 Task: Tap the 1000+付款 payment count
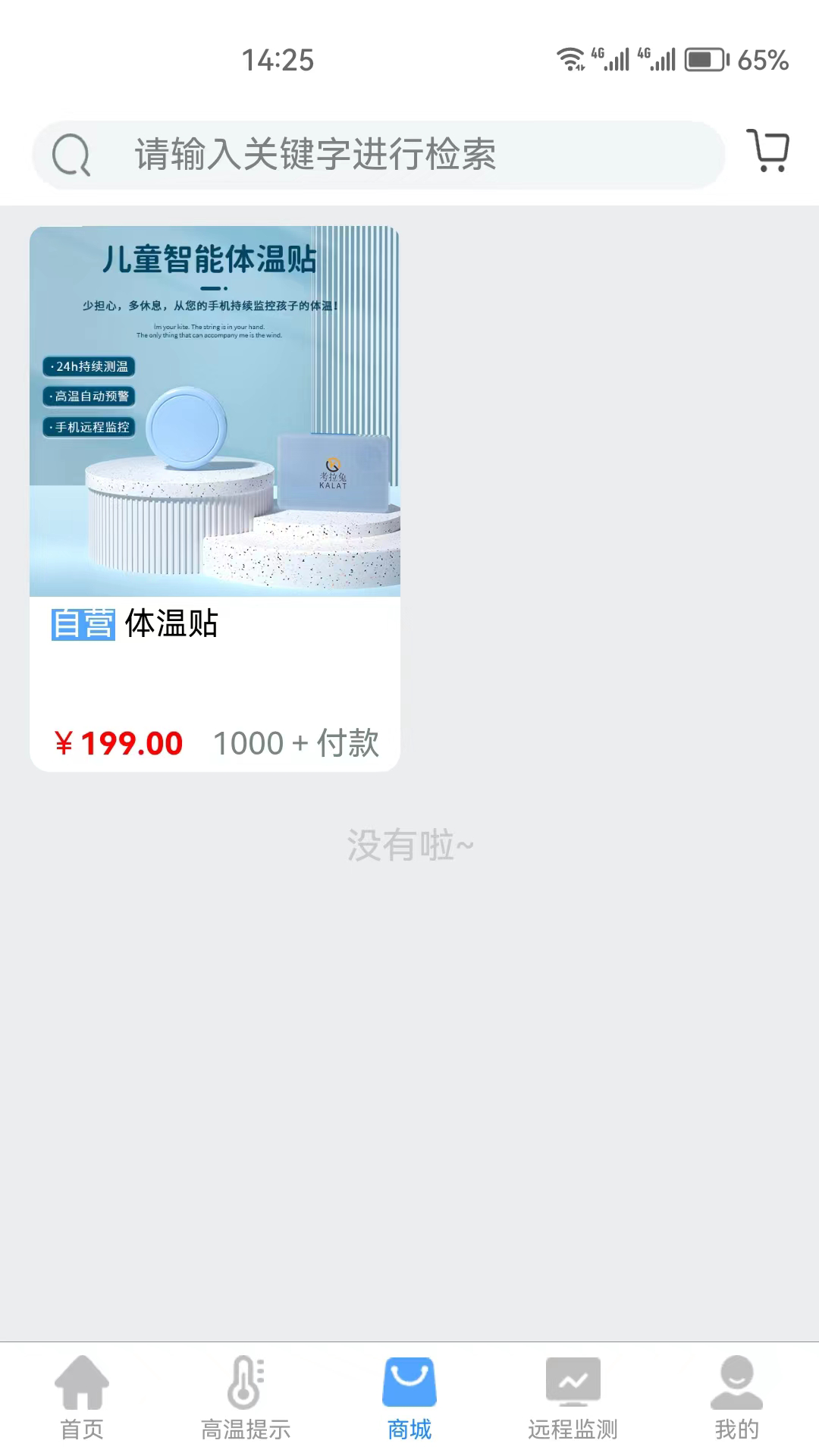(x=297, y=742)
